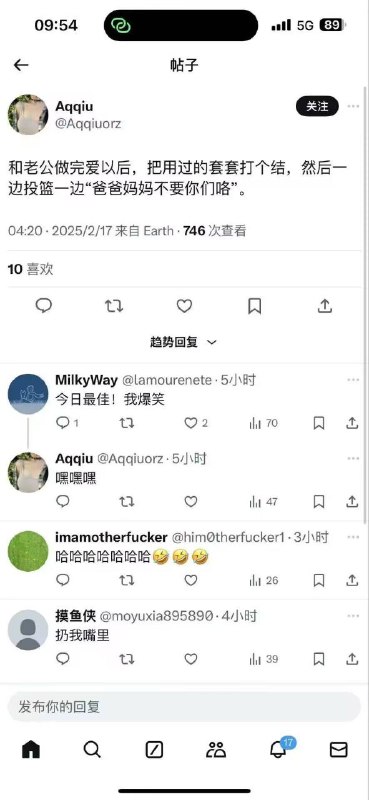Open overflow menu on Aqqiu's main post
The width and height of the screenshot is (369, 800).
pyautogui.click(x=353, y=106)
